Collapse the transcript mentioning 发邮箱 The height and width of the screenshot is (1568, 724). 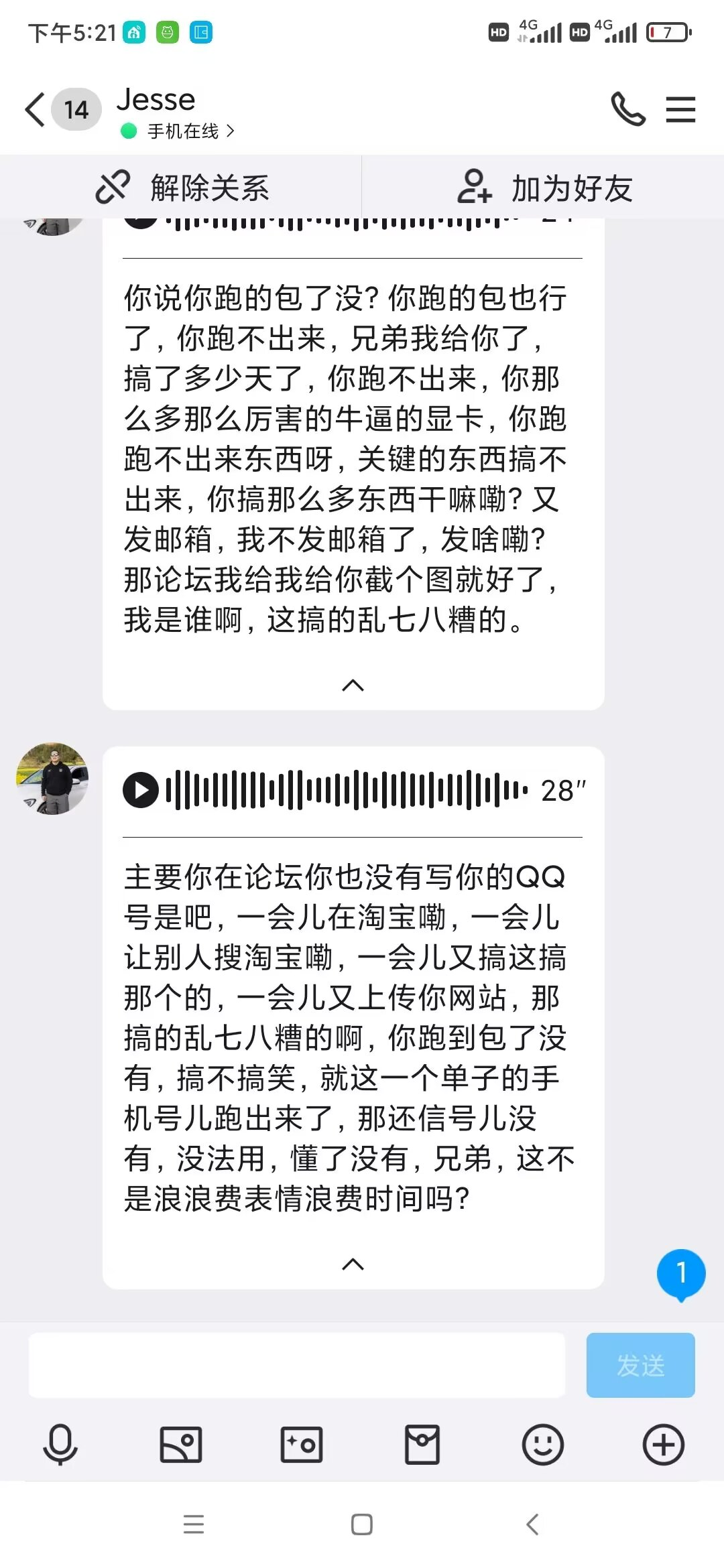(353, 685)
